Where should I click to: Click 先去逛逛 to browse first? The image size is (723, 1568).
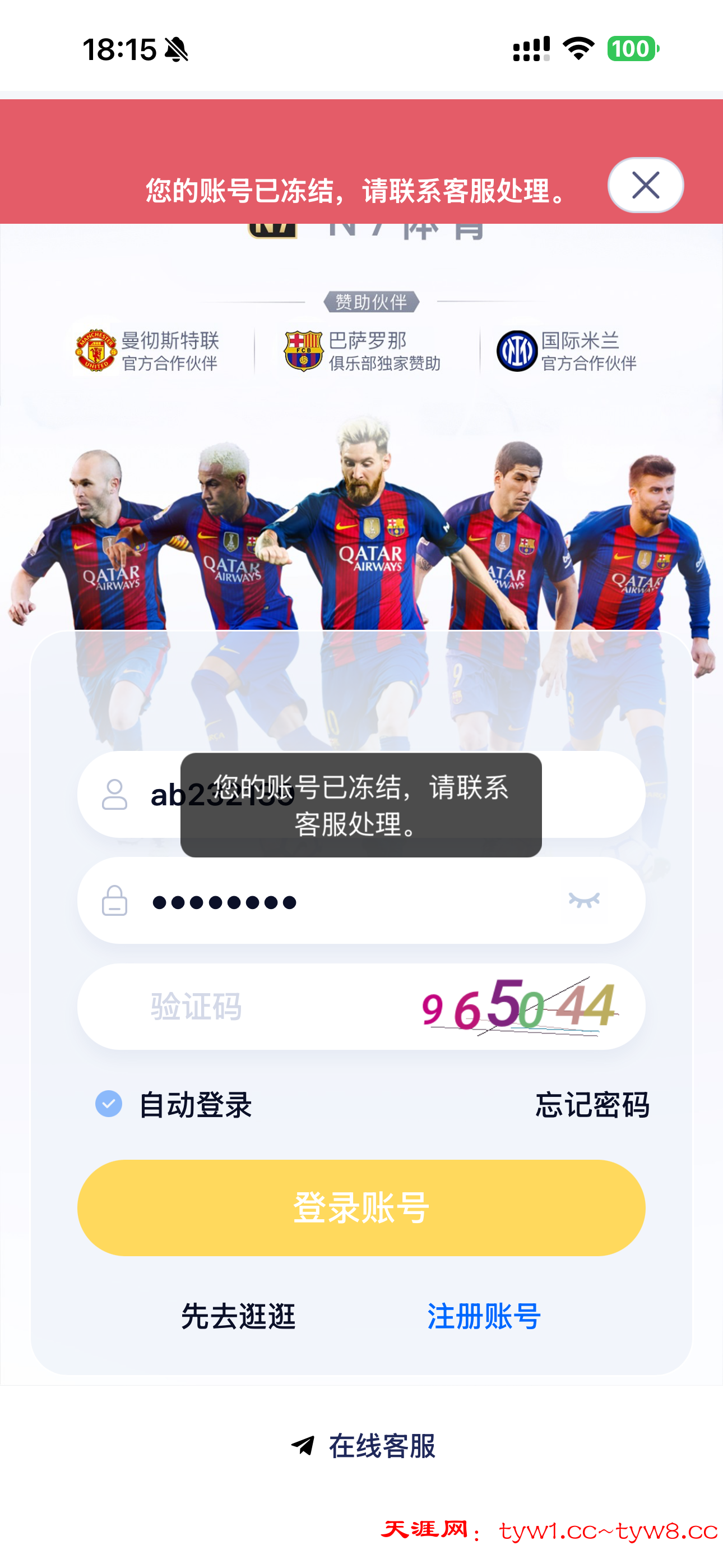tap(238, 1317)
